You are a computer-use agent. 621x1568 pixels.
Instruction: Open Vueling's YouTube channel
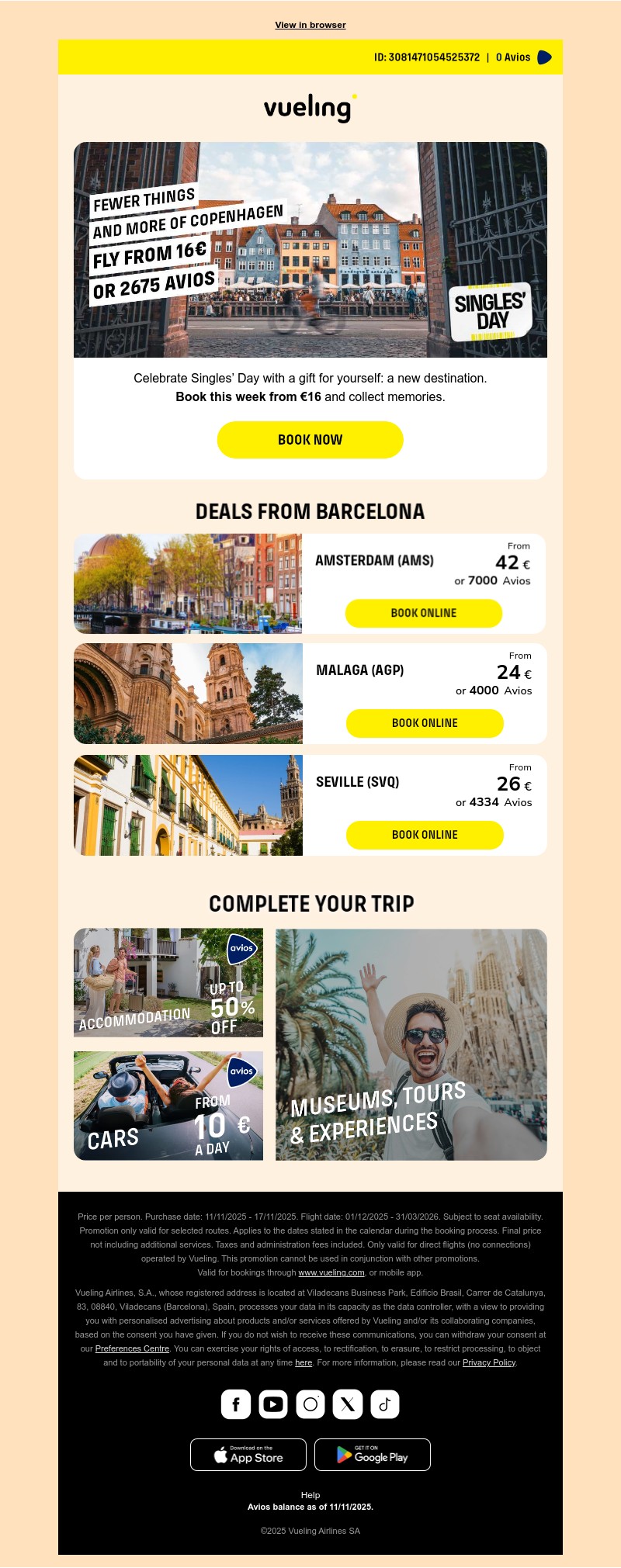point(273,1404)
